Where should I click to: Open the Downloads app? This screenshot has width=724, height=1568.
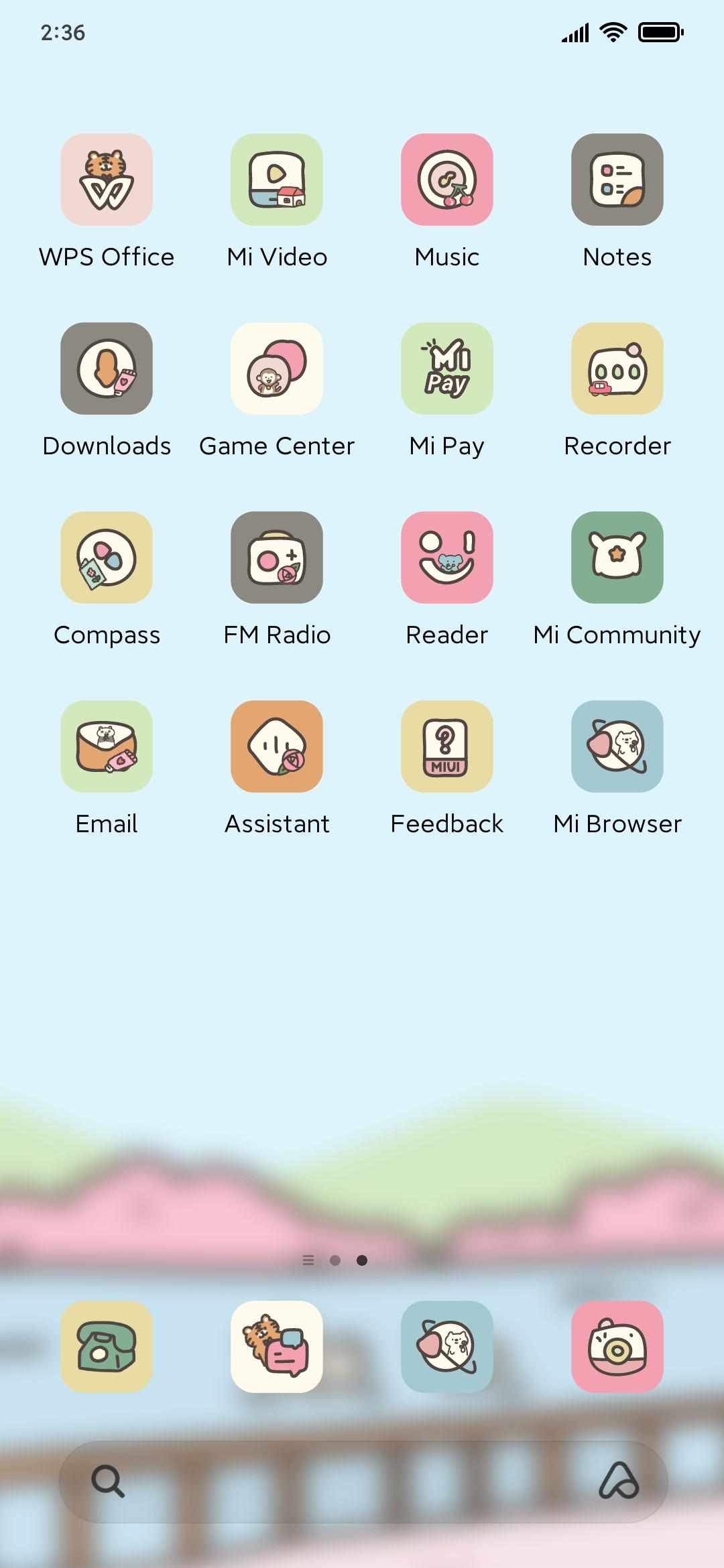click(x=107, y=369)
